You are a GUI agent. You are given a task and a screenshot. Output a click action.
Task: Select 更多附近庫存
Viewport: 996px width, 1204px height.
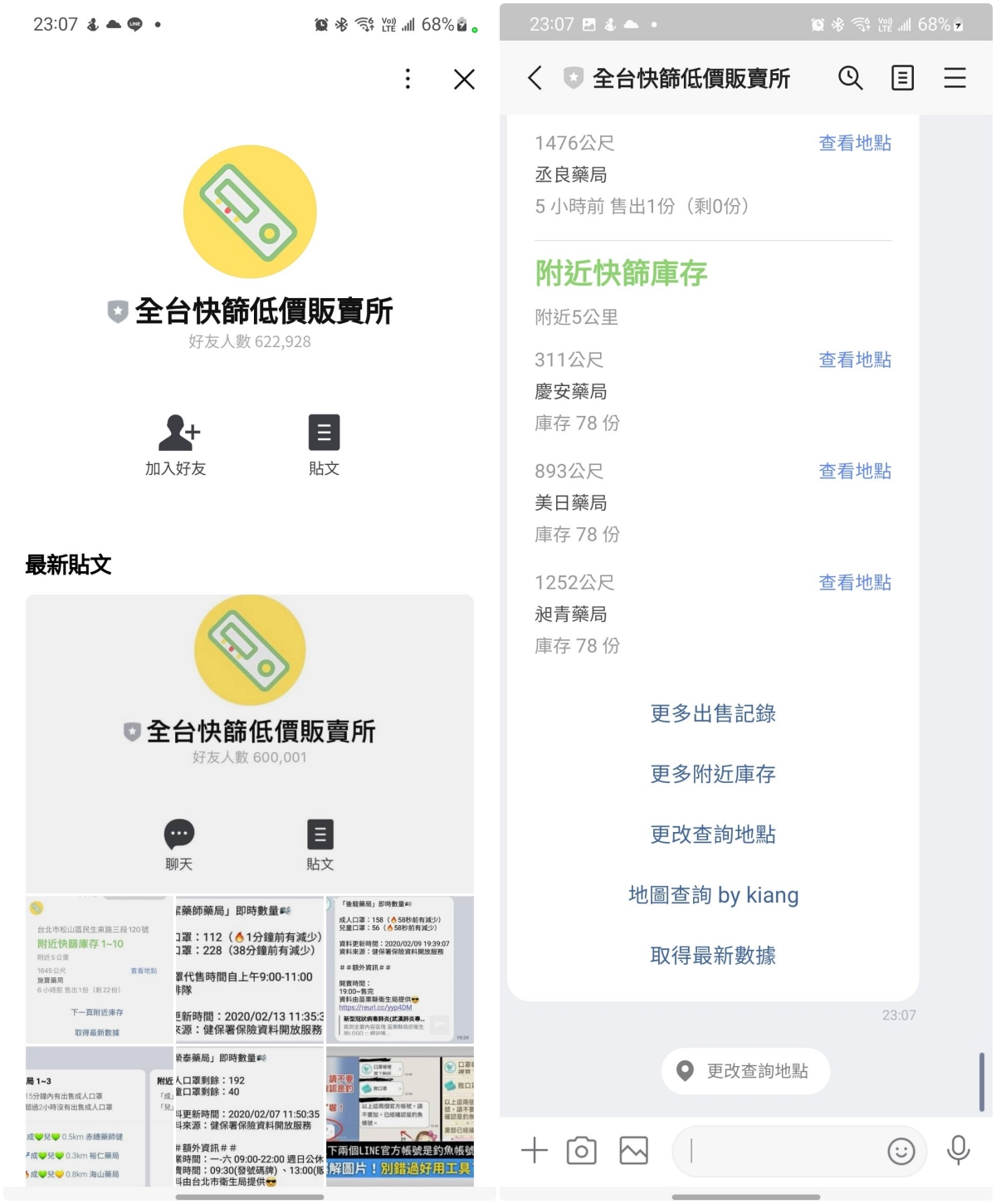(x=713, y=774)
